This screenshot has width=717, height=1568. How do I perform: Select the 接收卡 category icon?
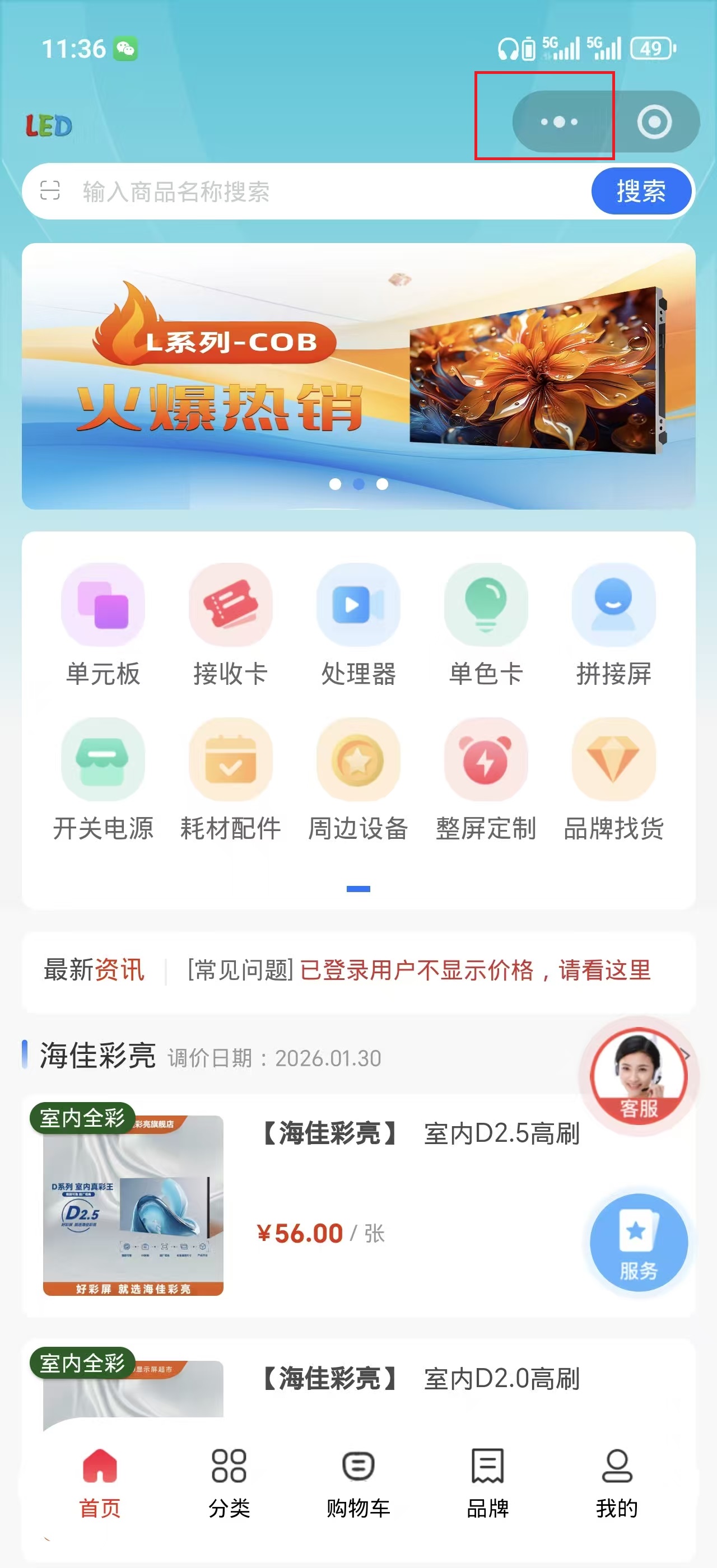click(x=230, y=606)
